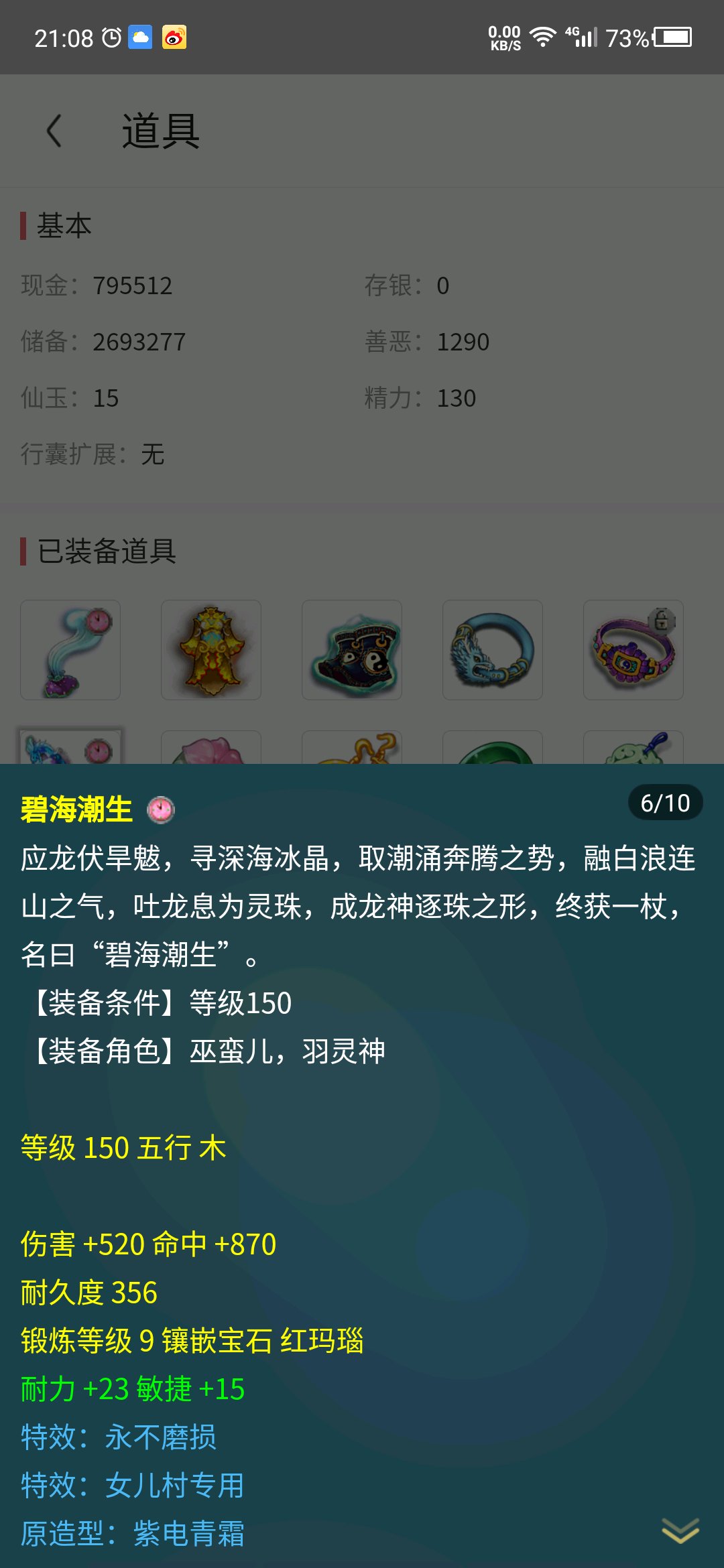724x1568 pixels.
Task: Open the purple jeweled bracelet item
Action: click(x=633, y=650)
